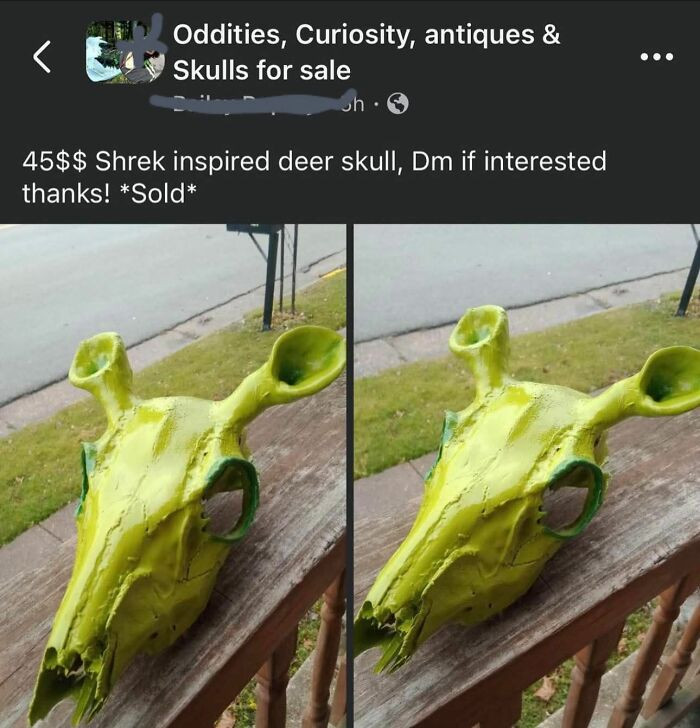700x728 pixels.
Task: Go back using the arrow
Action: click(41, 57)
